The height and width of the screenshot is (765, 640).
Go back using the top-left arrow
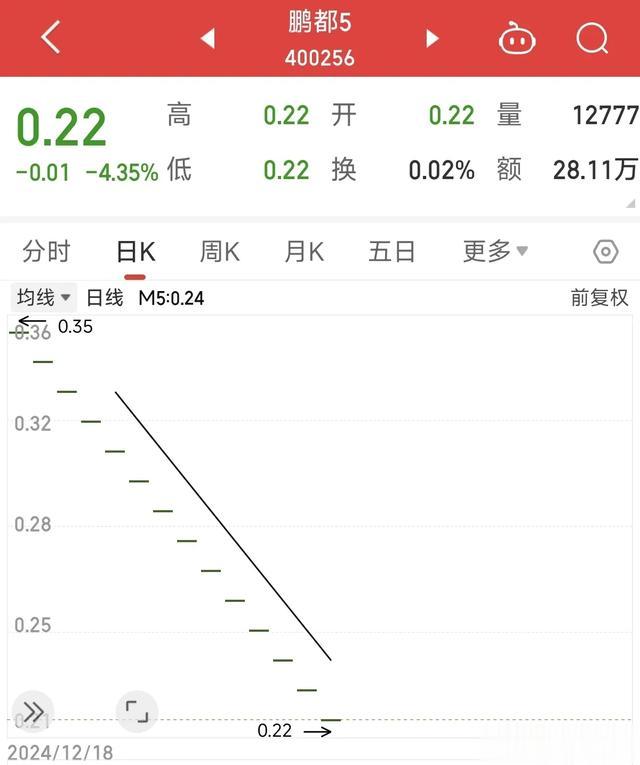50,38
